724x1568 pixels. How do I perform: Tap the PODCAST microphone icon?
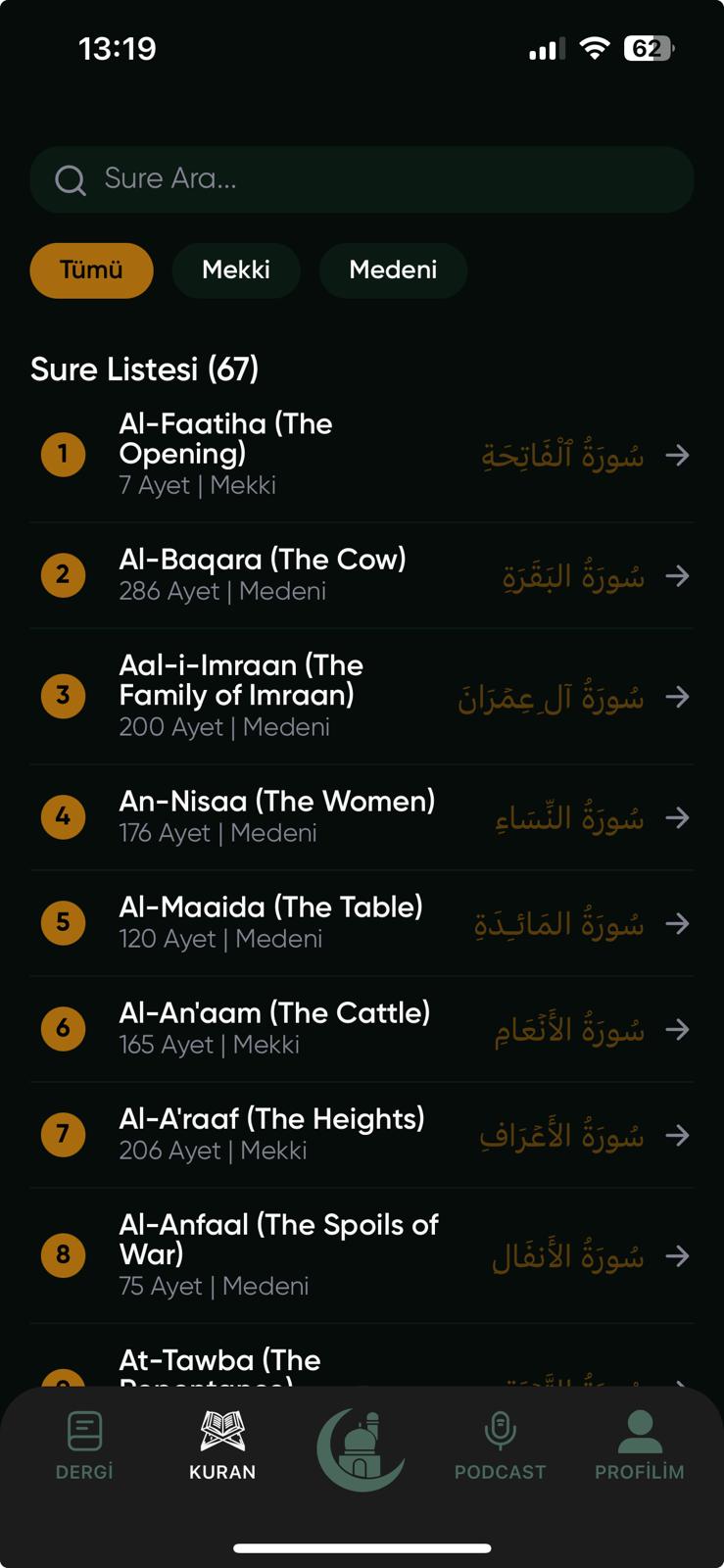(502, 1429)
